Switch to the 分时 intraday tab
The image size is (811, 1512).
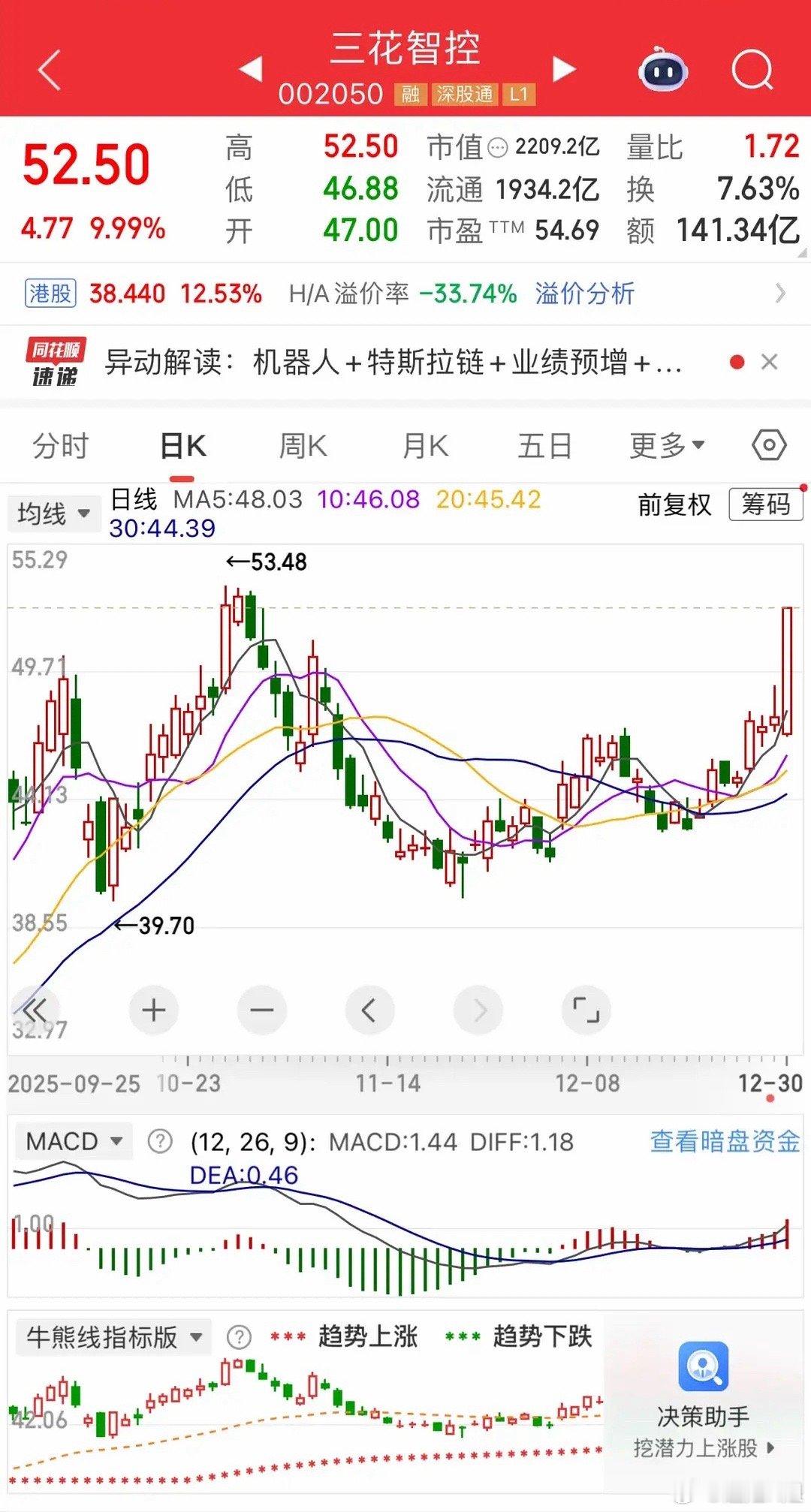62,444
